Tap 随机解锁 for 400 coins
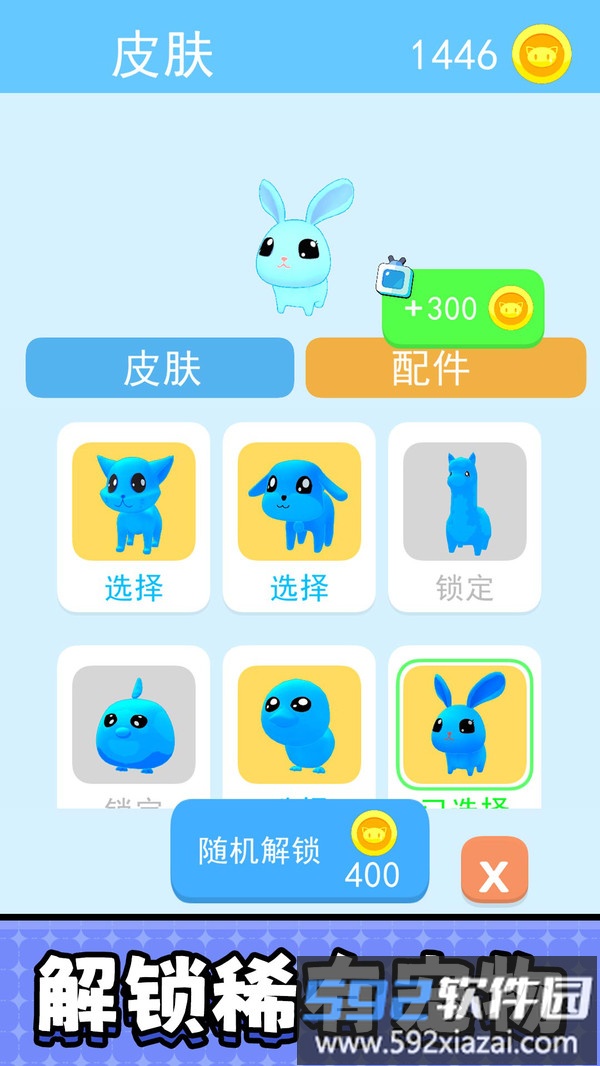This screenshot has width=600, height=1066. pyautogui.click(x=299, y=851)
